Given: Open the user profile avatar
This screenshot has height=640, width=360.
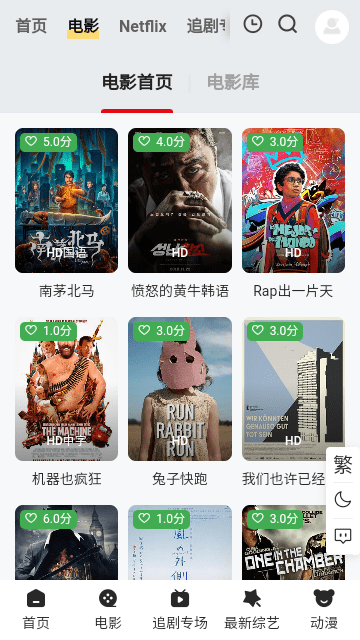Looking at the screenshot, I should [x=332, y=27].
